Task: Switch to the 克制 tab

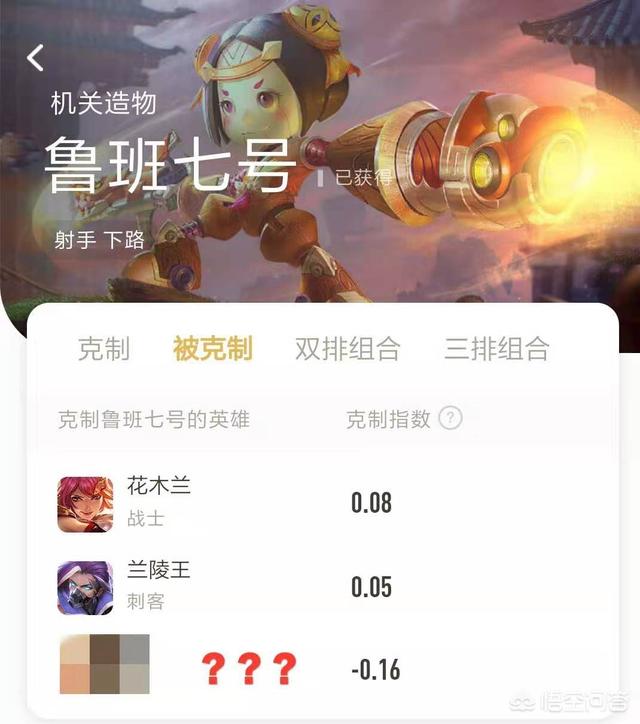Action: 104,349
